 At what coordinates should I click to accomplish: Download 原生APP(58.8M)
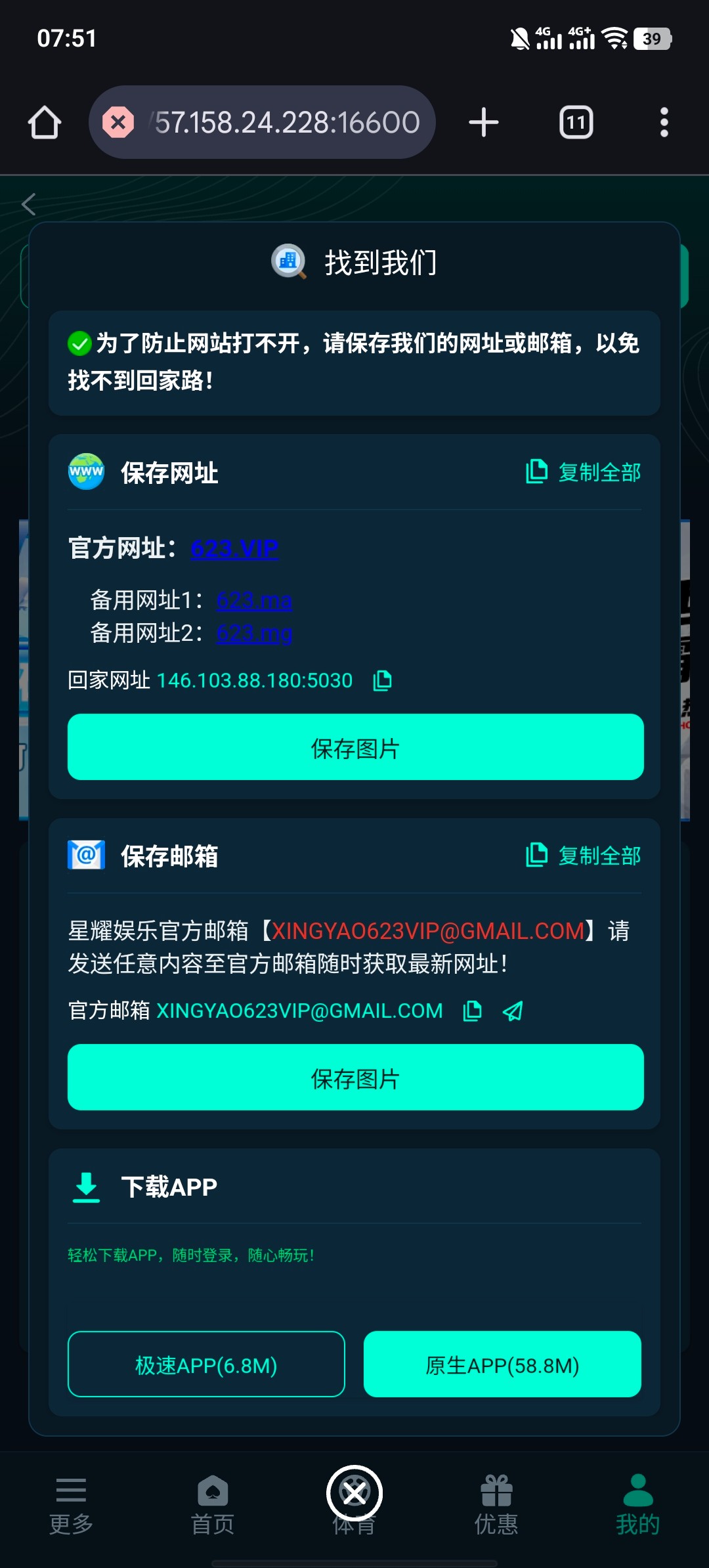coord(502,1365)
